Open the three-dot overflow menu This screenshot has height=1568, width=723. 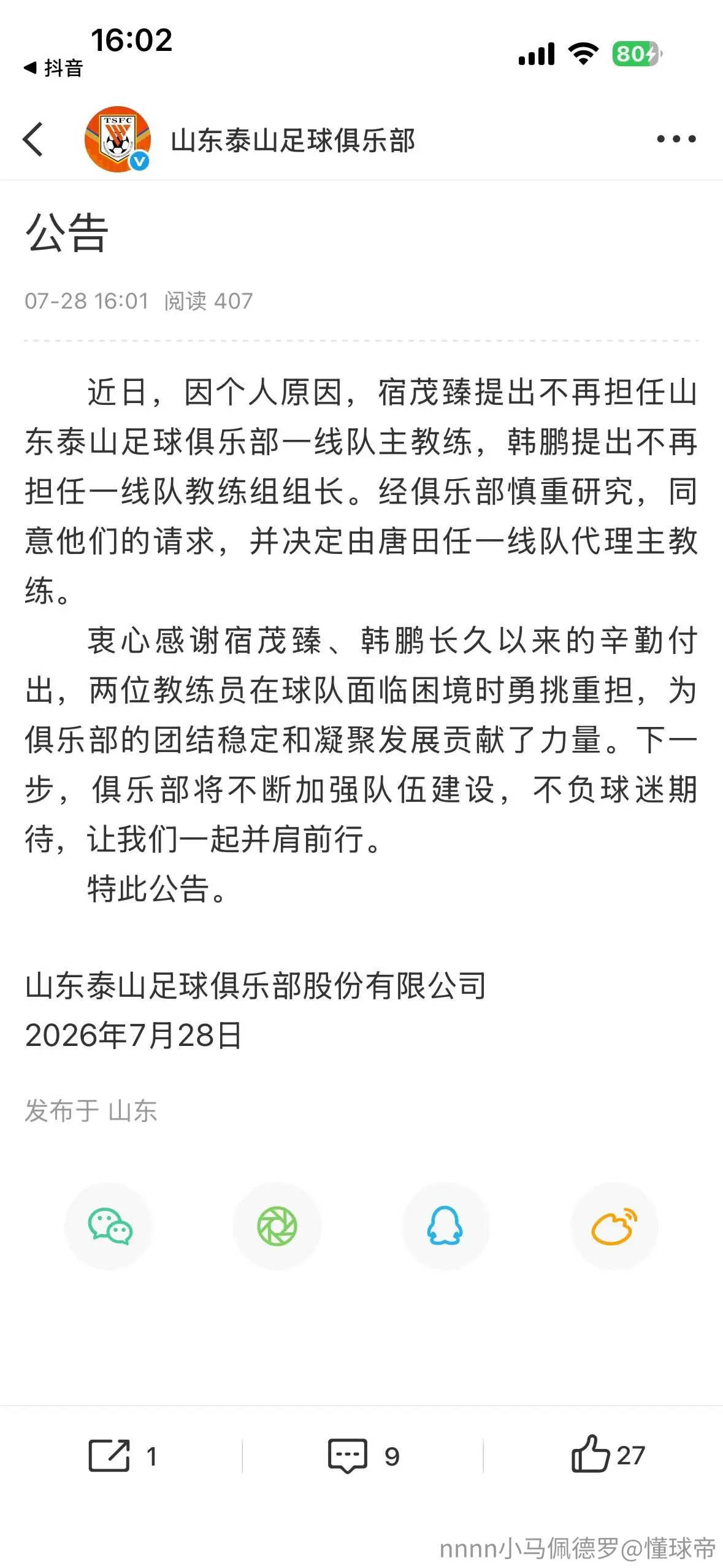pyautogui.click(x=676, y=139)
